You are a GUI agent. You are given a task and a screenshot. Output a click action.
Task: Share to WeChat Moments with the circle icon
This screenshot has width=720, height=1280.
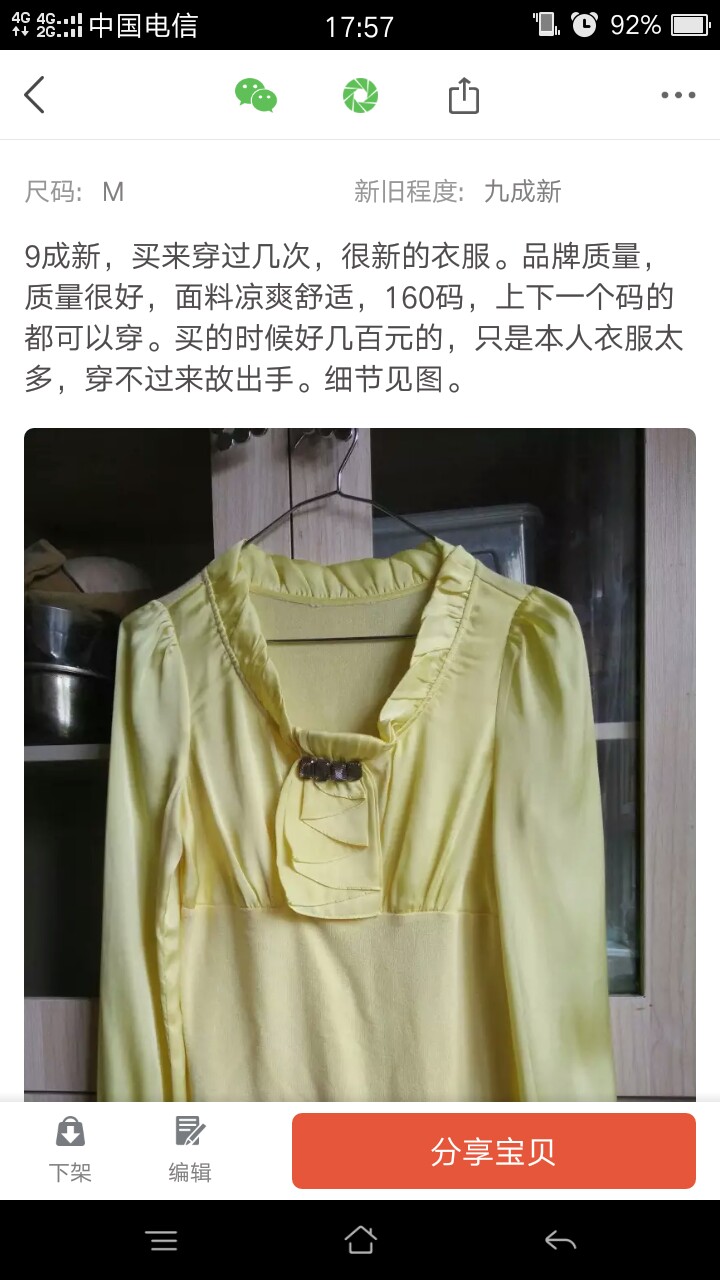pyautogui.click(x=360, y=95)
